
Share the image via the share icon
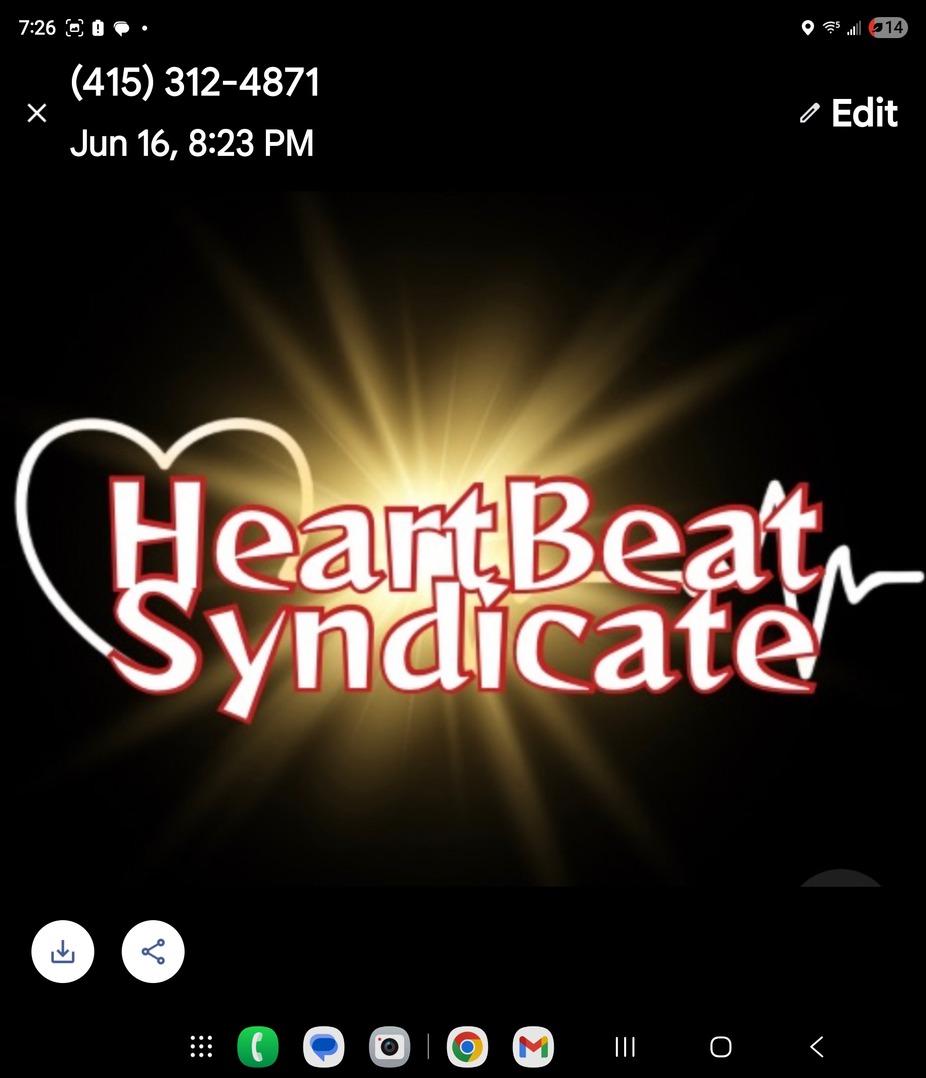point(152,951)
